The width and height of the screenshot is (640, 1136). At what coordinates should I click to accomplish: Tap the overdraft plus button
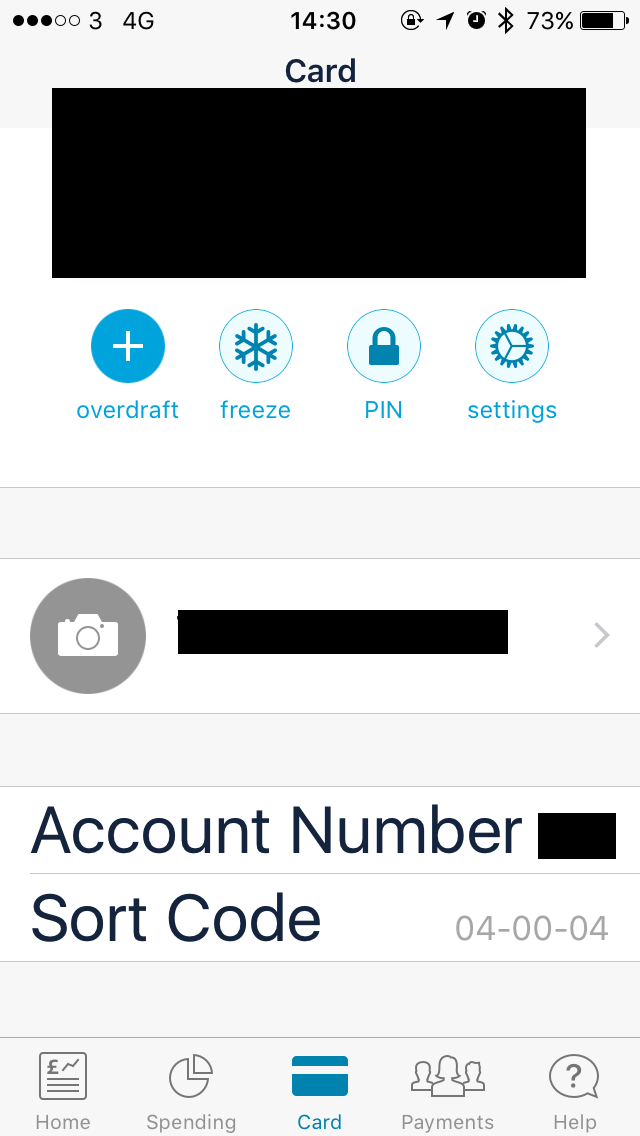128,347
